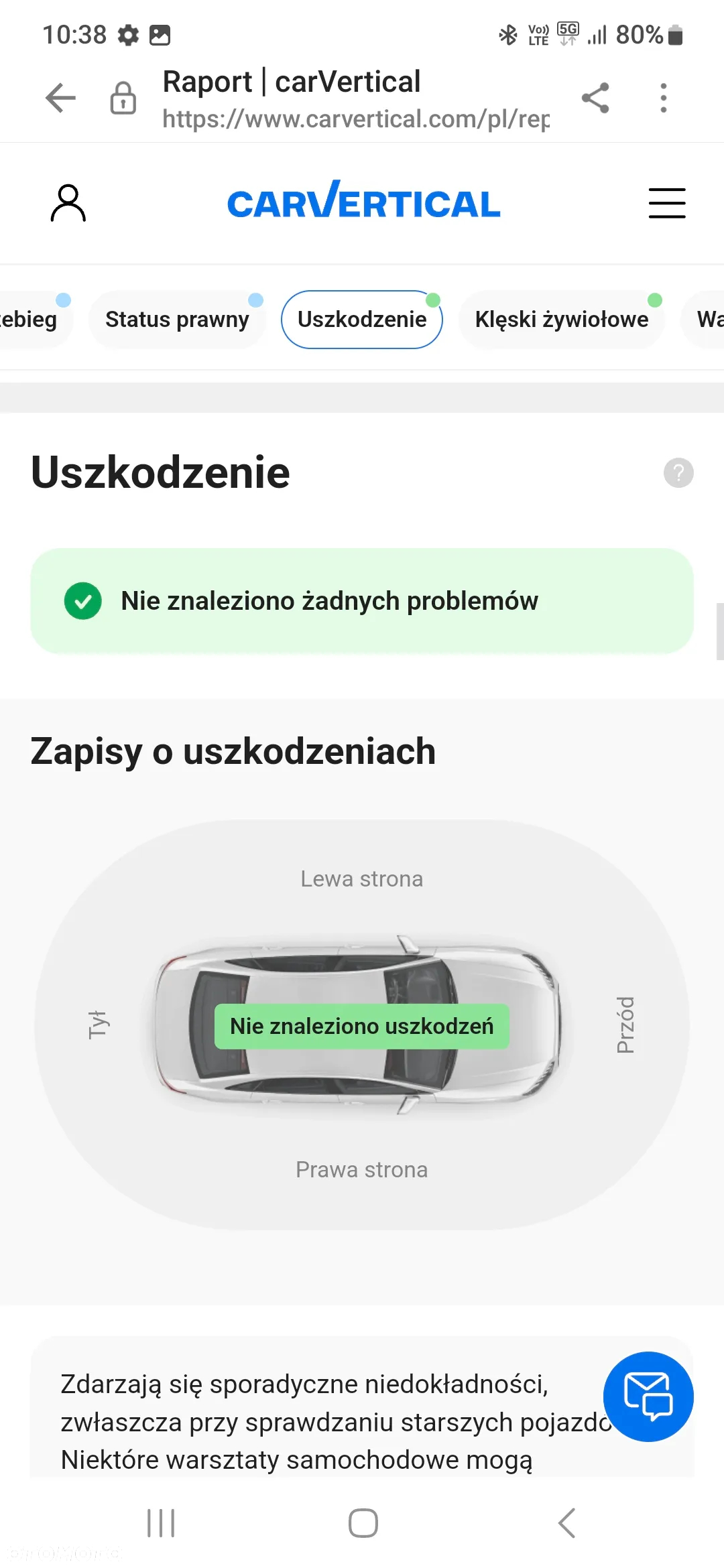Go to carVertical home via logo
This screenshot has height=1568, width=724.
point(363,202)
